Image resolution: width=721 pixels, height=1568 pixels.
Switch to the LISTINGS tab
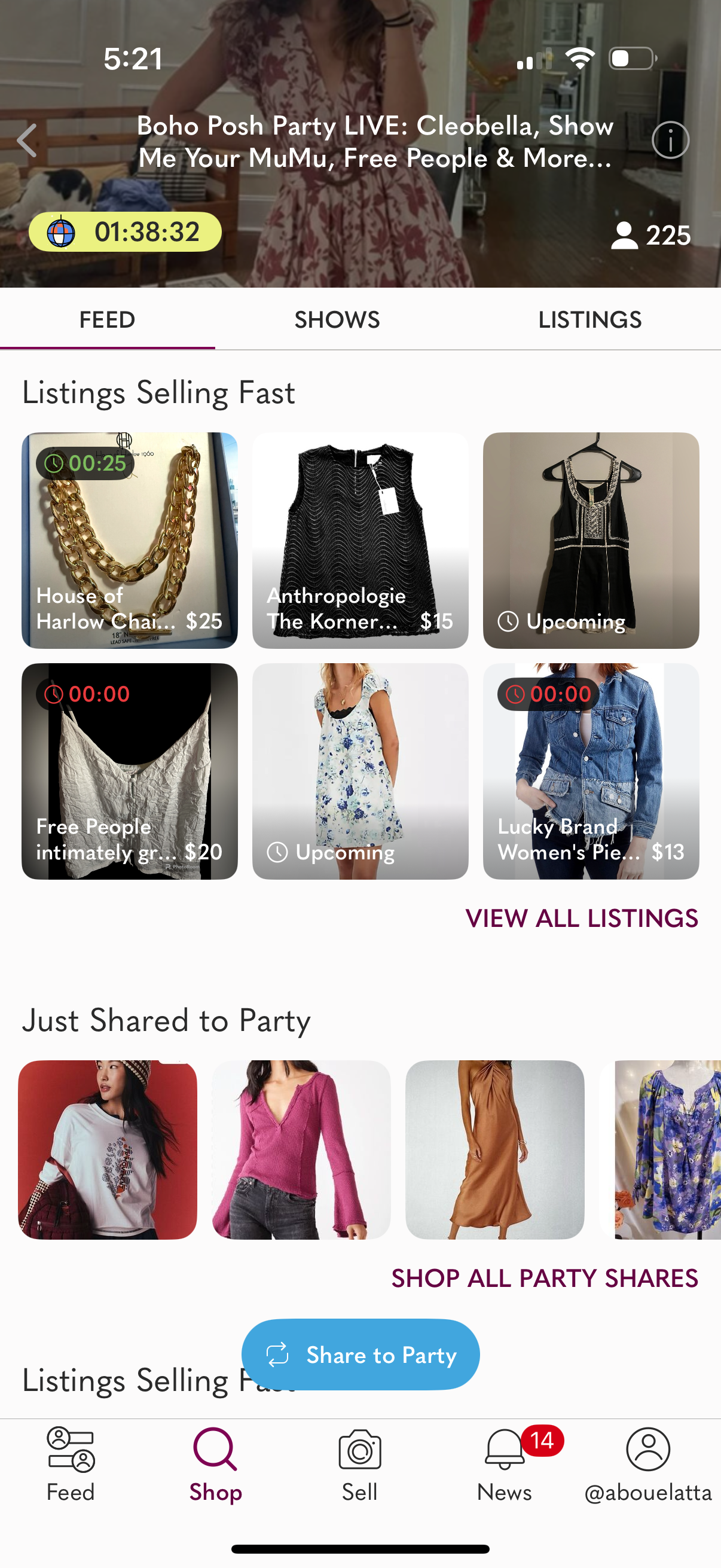pos(589,319)
